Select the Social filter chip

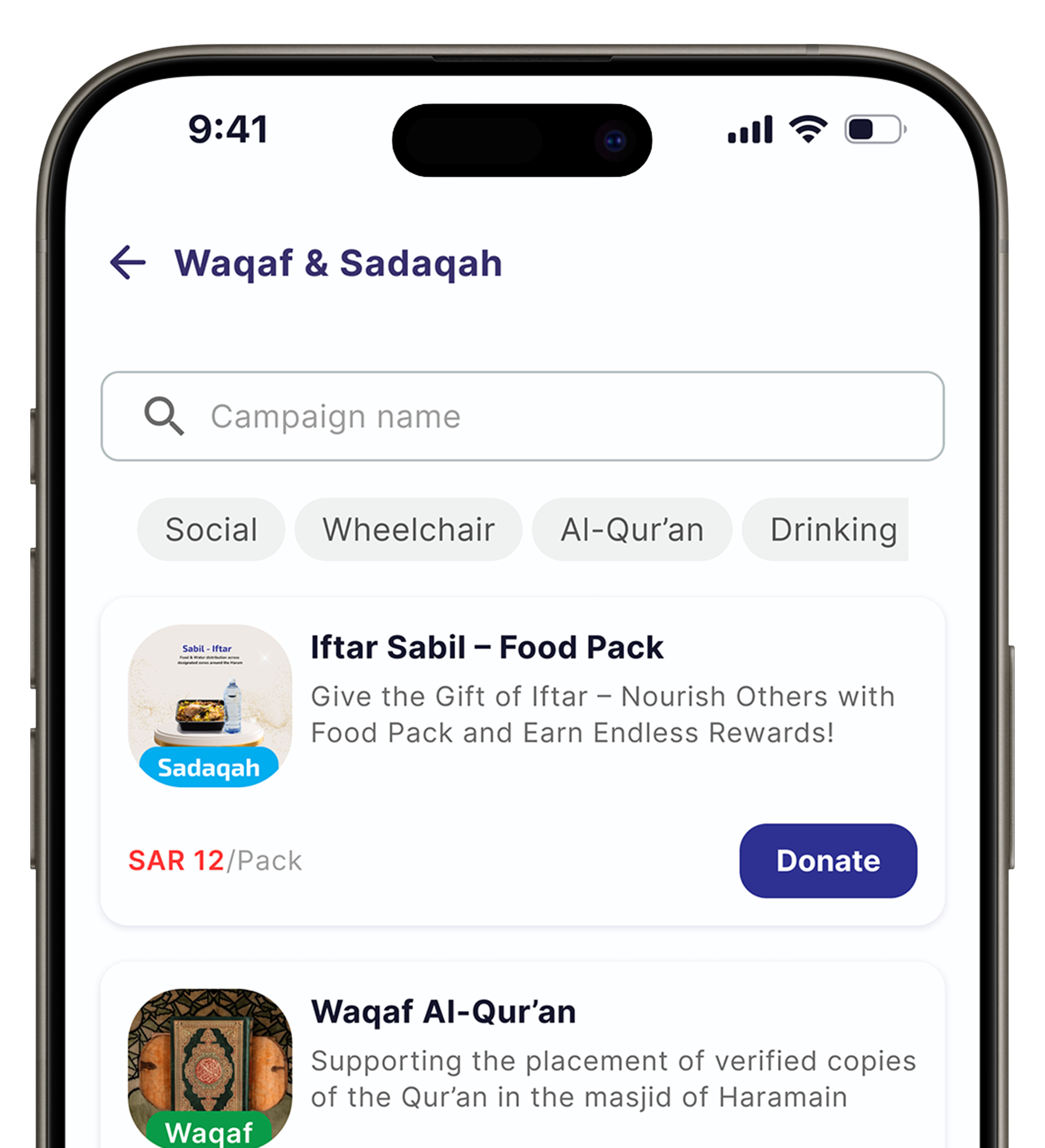tap(211, 530)
